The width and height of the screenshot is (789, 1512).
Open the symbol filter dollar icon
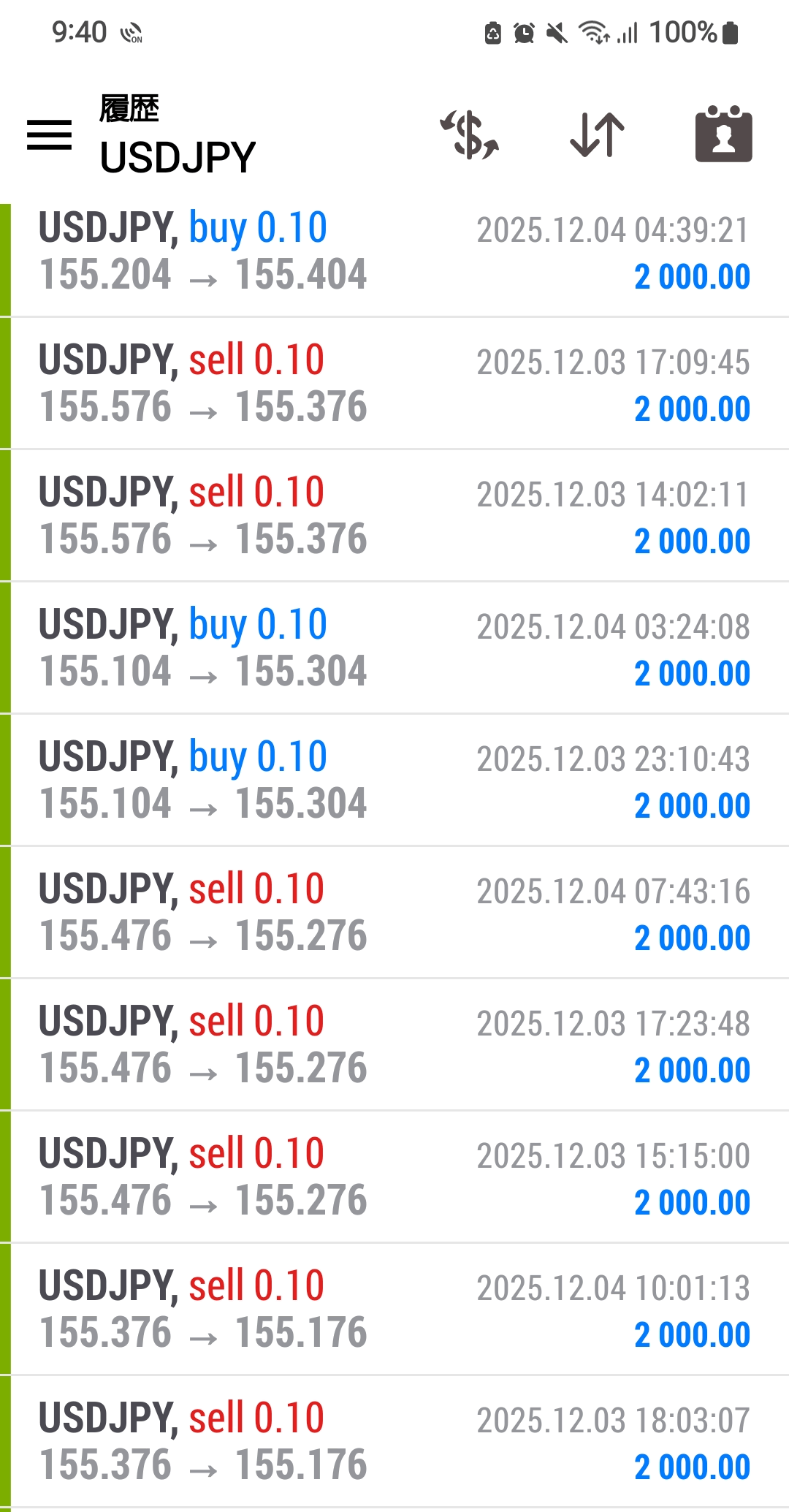(470, 135)
